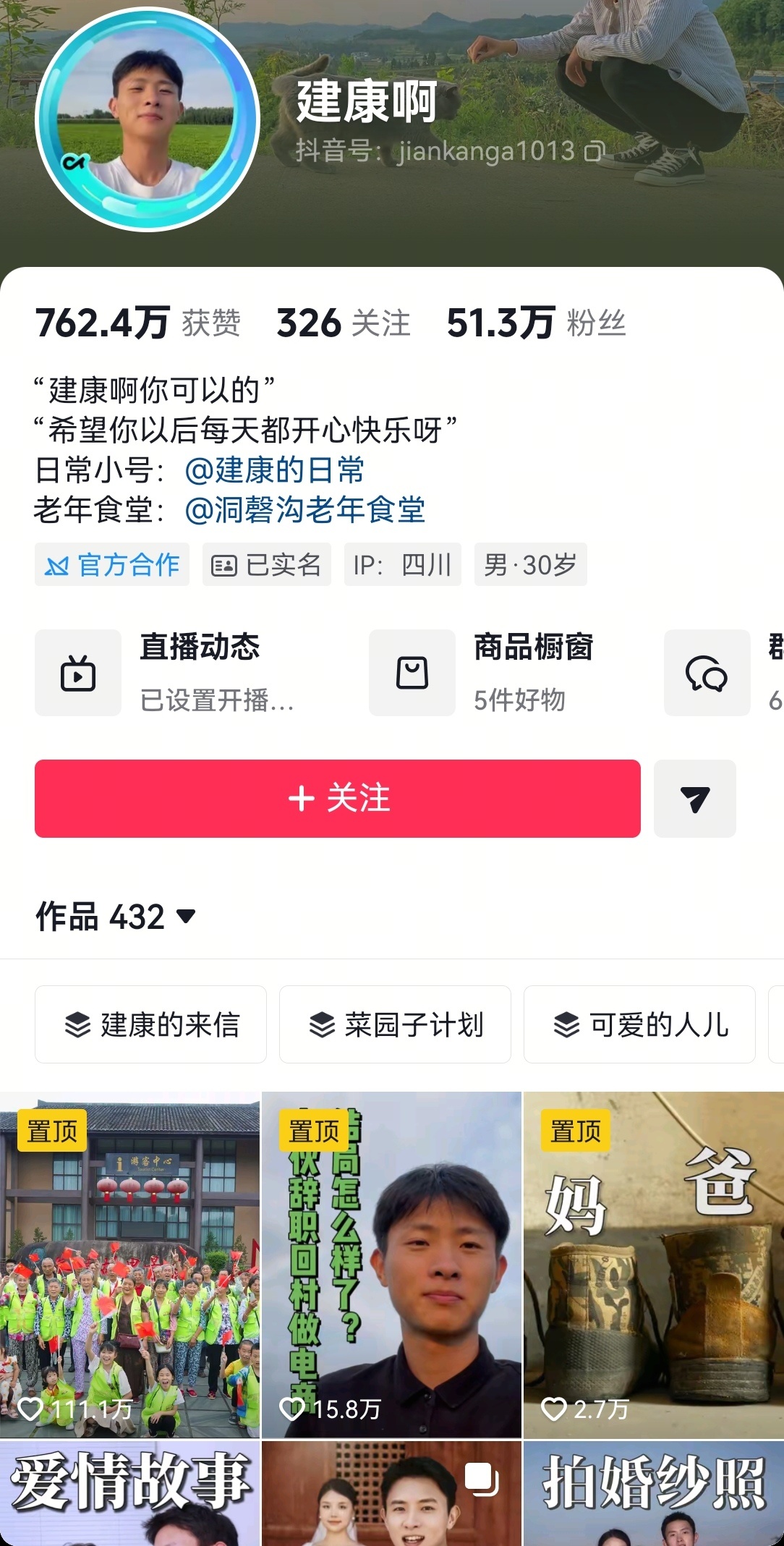Open the pinned video with 15.8万 likes
784x1546 pixels.
click(x=391, y=1265)
